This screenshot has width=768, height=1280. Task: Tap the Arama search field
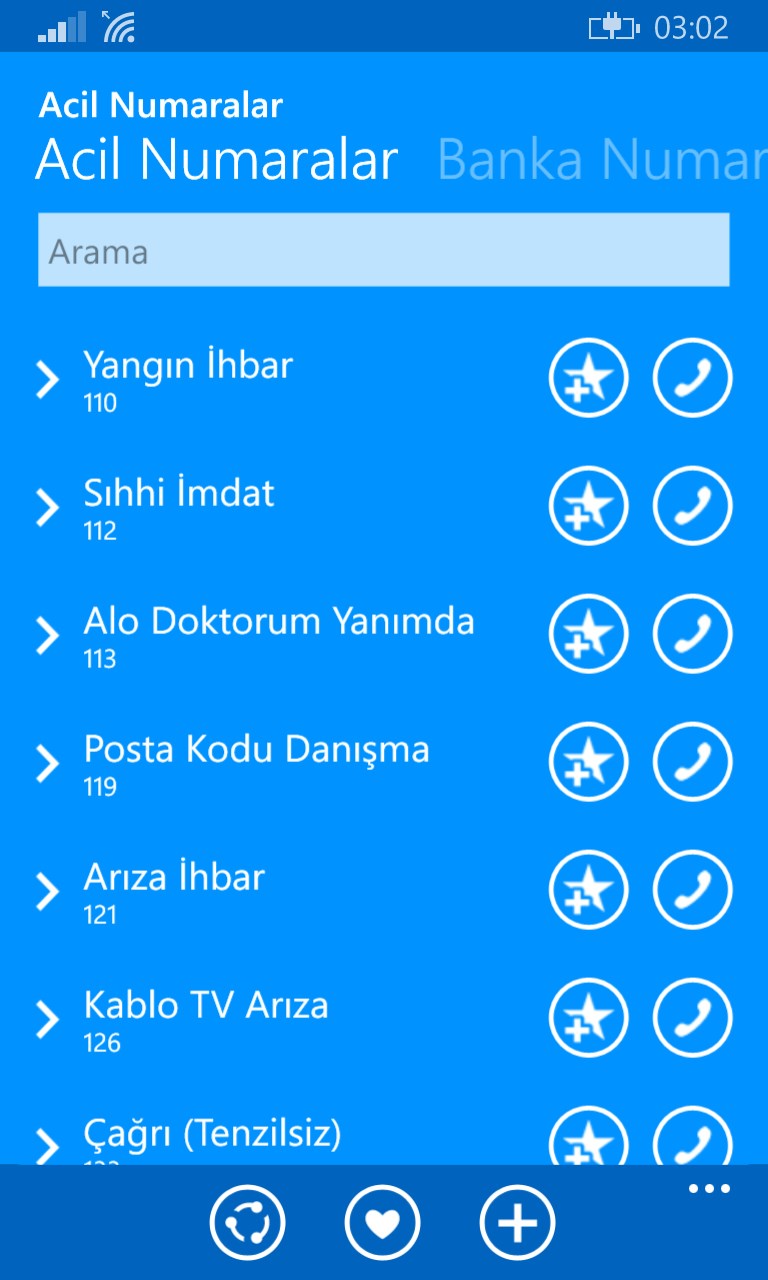tap(383, 250)
